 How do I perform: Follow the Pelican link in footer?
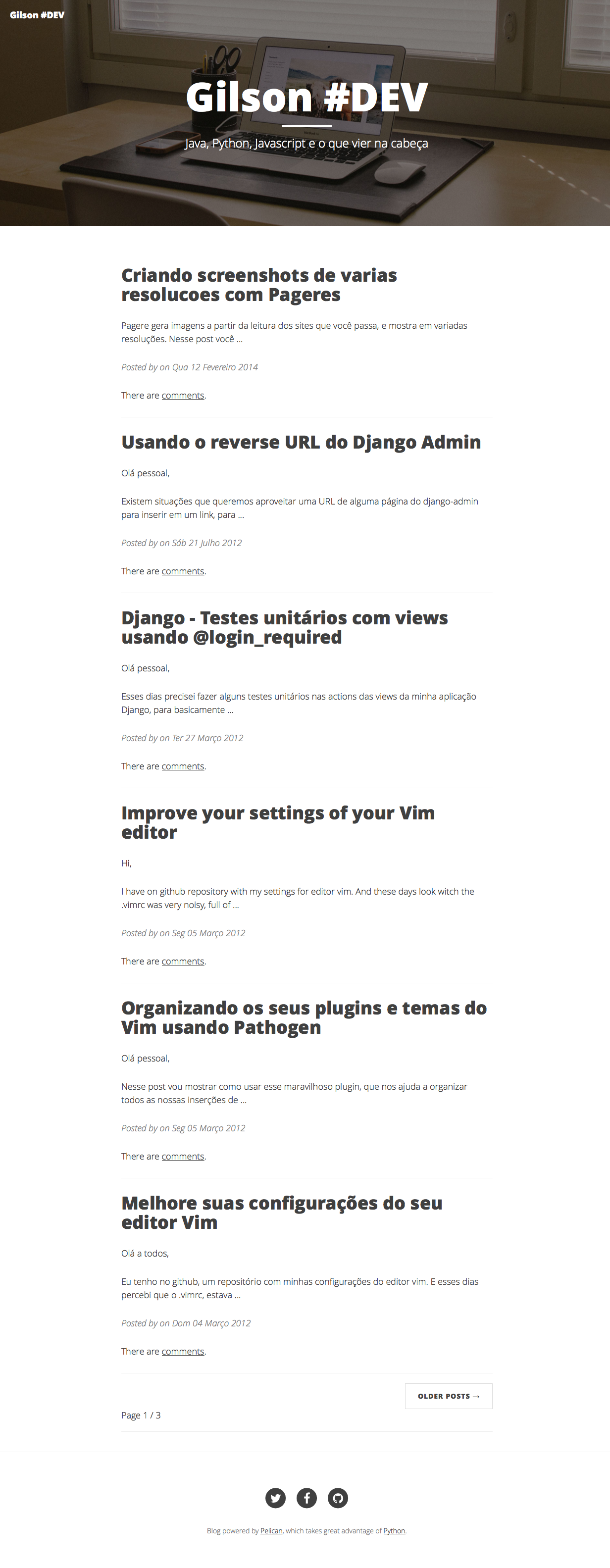point(271,1531)
